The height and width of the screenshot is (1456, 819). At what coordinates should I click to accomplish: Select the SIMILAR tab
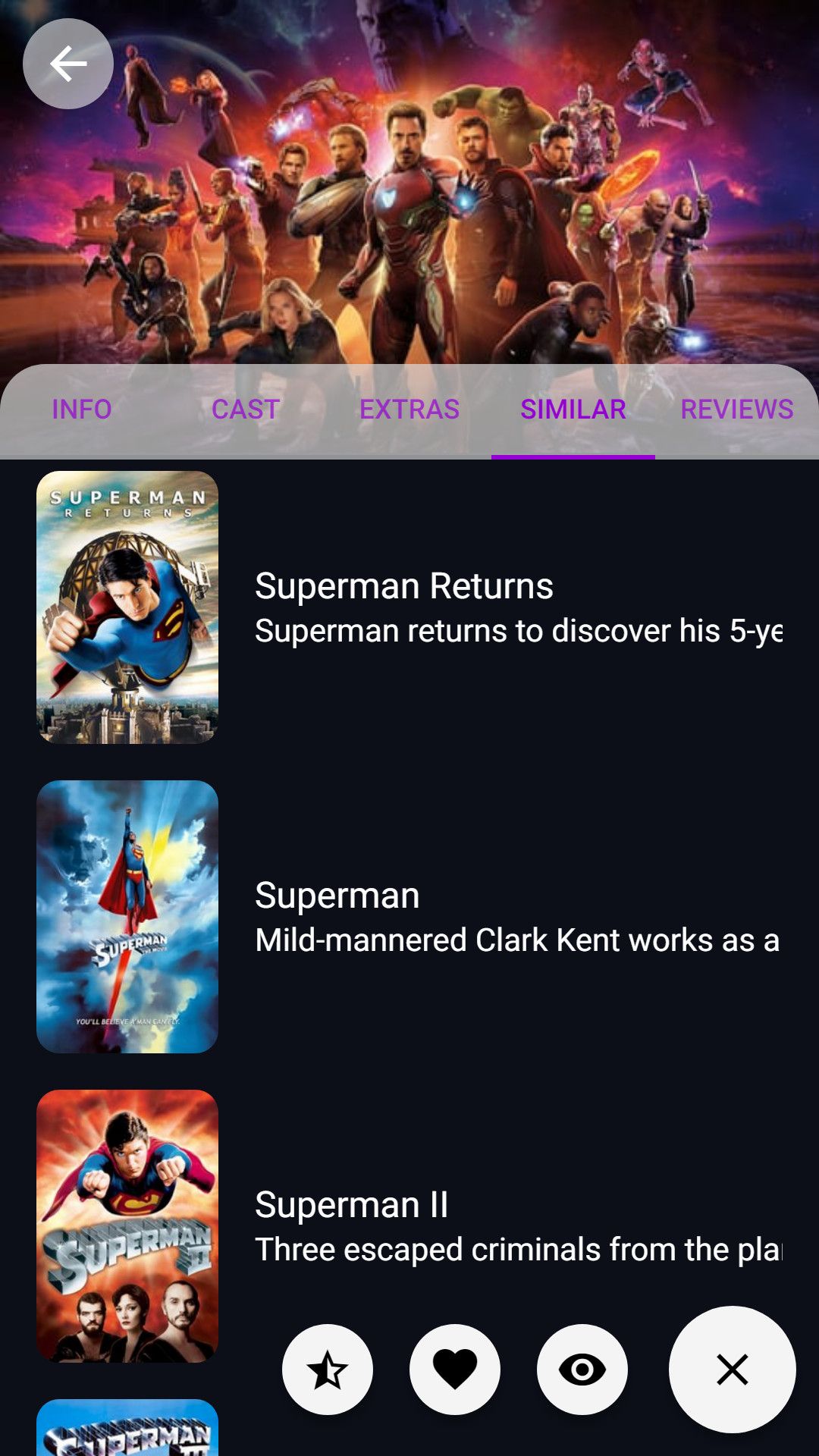point(573,409)
